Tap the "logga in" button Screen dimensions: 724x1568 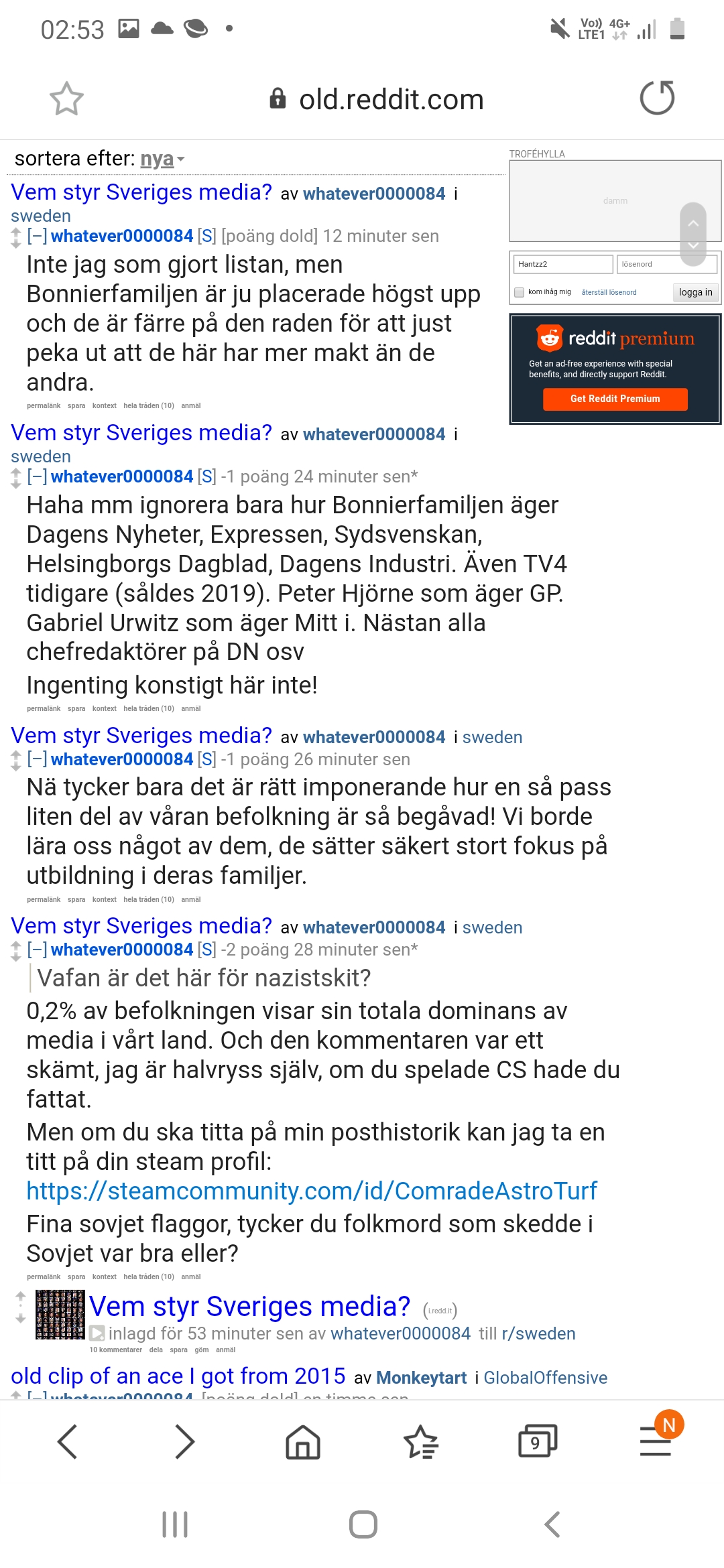[x=695, y=292]
